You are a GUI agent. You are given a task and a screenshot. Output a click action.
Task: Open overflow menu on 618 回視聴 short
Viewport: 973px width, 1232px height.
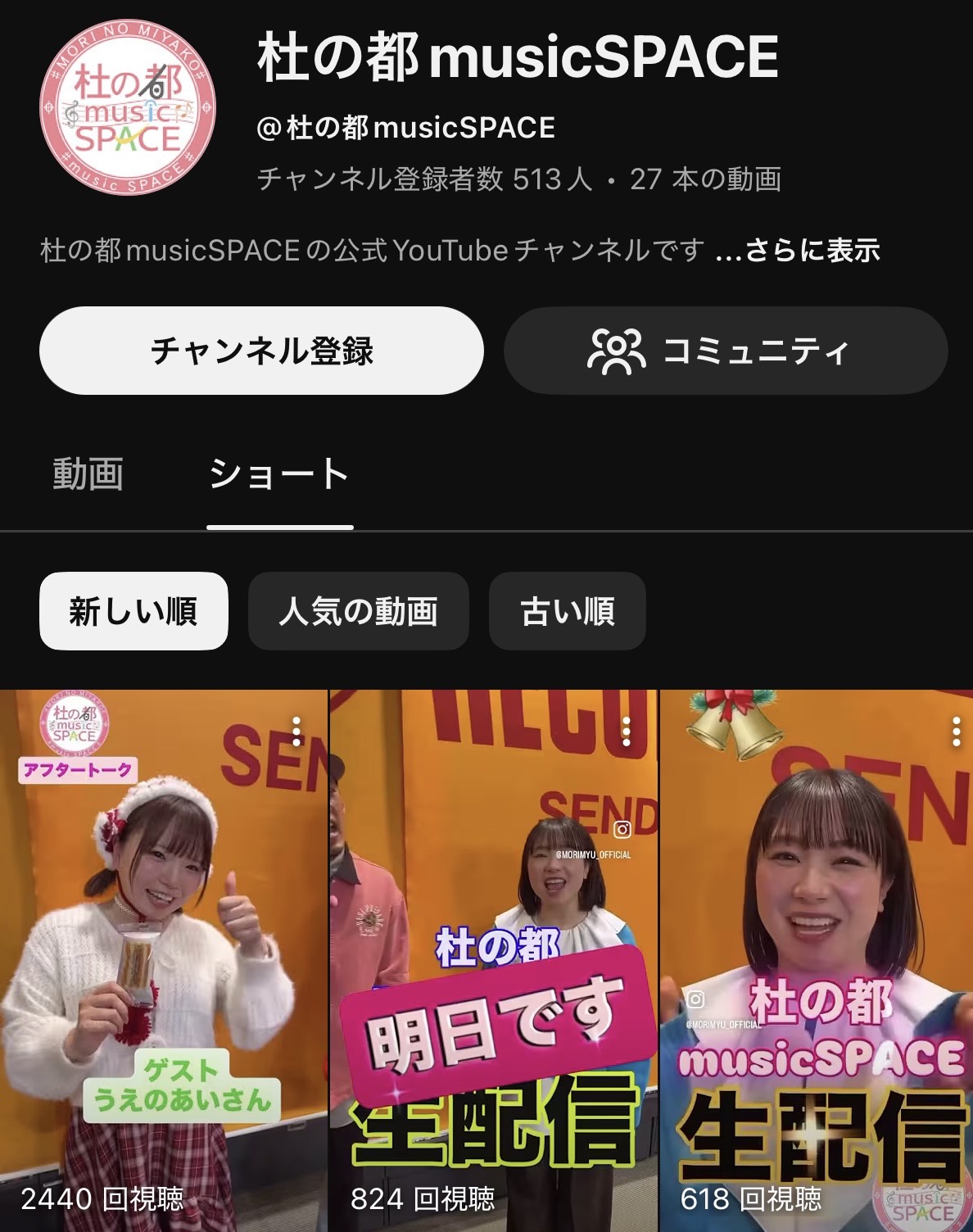click(x=956, y=731)
